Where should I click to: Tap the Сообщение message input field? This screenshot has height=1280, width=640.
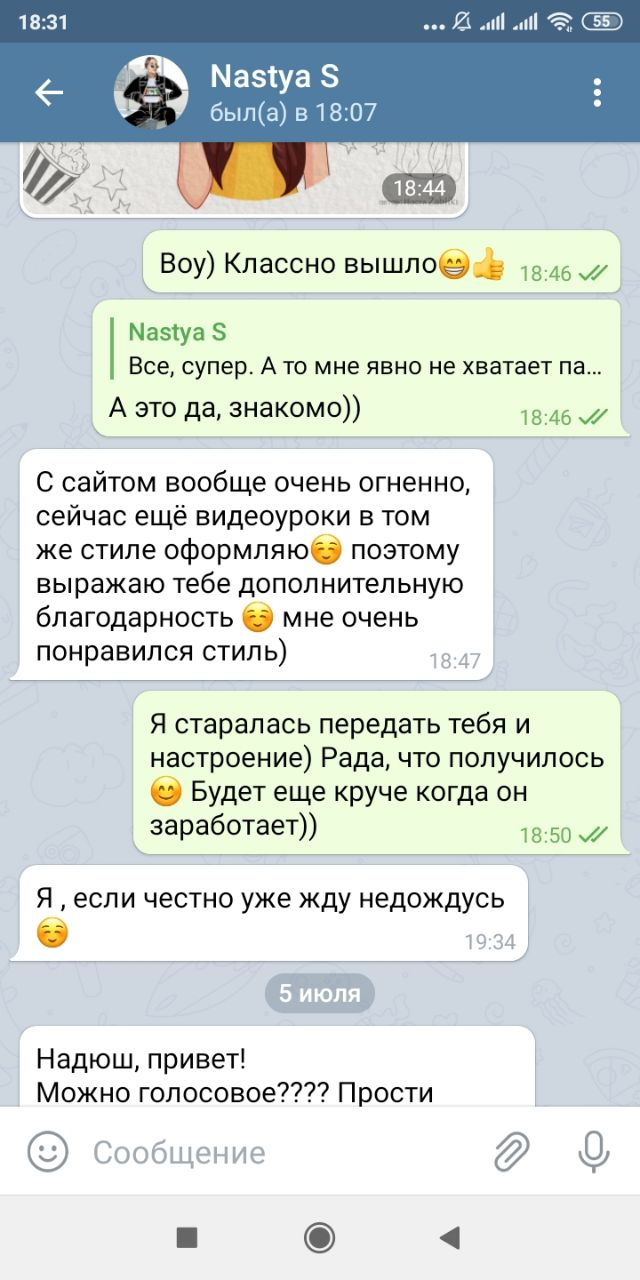pyautogui.click(x=280, y=1152)
